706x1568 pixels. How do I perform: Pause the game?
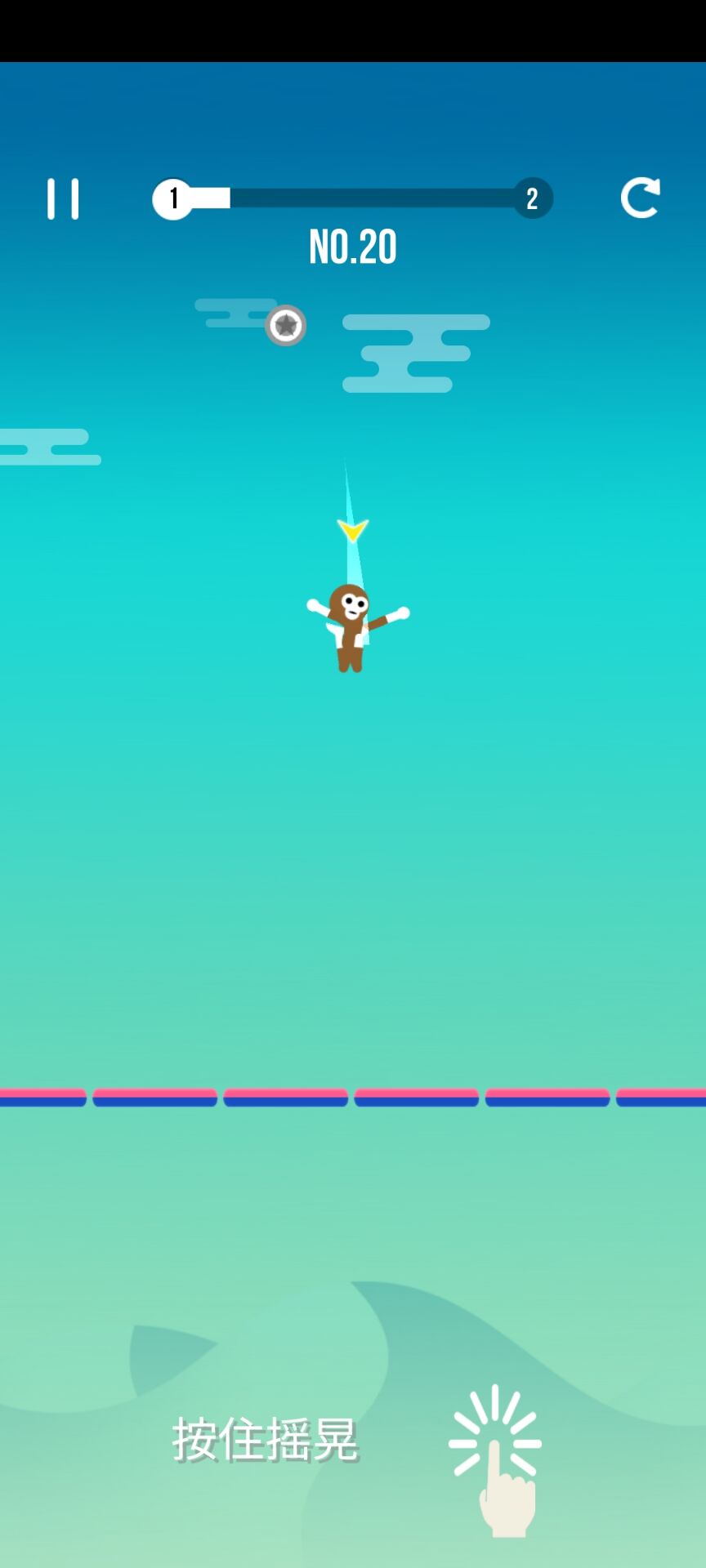click(63, 198)
